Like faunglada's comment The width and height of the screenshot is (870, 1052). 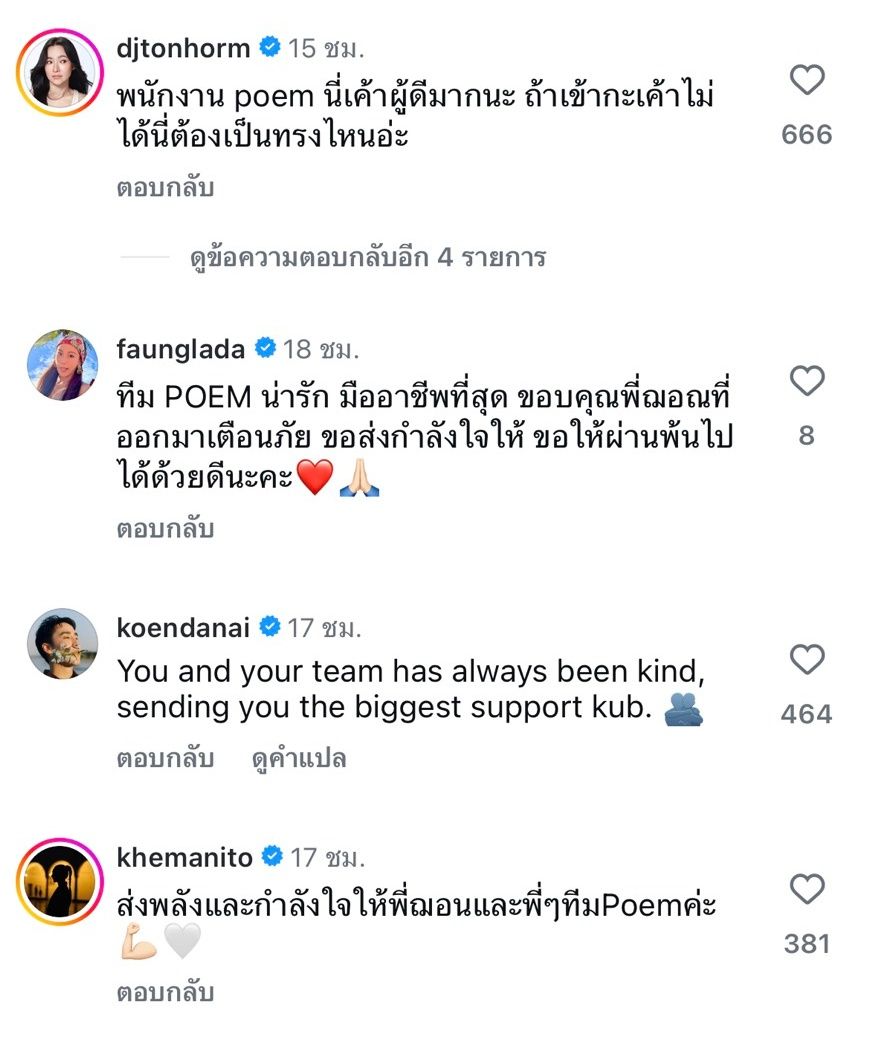pos(807,381)
